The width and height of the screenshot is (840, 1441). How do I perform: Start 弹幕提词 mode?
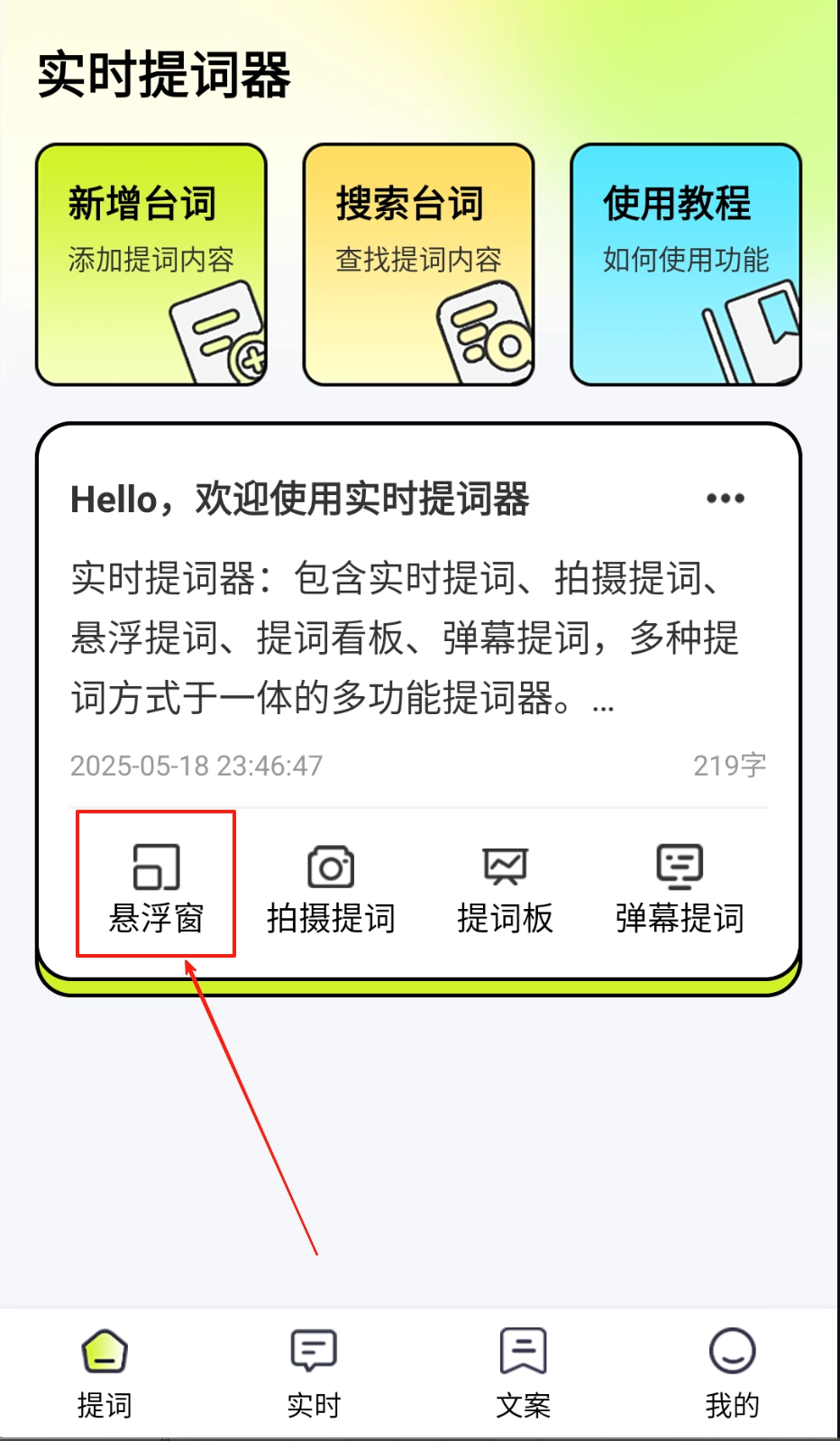(x=680, y=887)
